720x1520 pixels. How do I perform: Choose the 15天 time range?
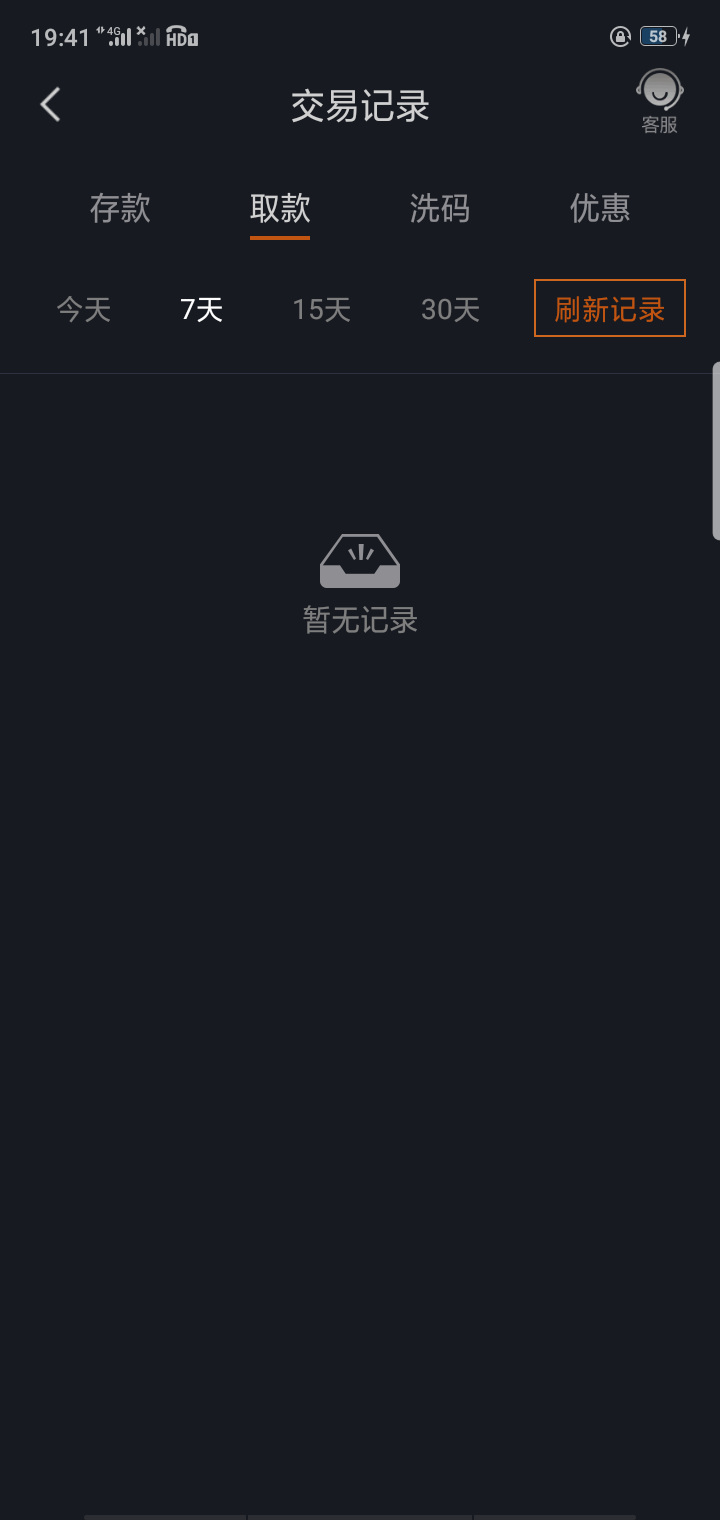(x=322, y=309)
